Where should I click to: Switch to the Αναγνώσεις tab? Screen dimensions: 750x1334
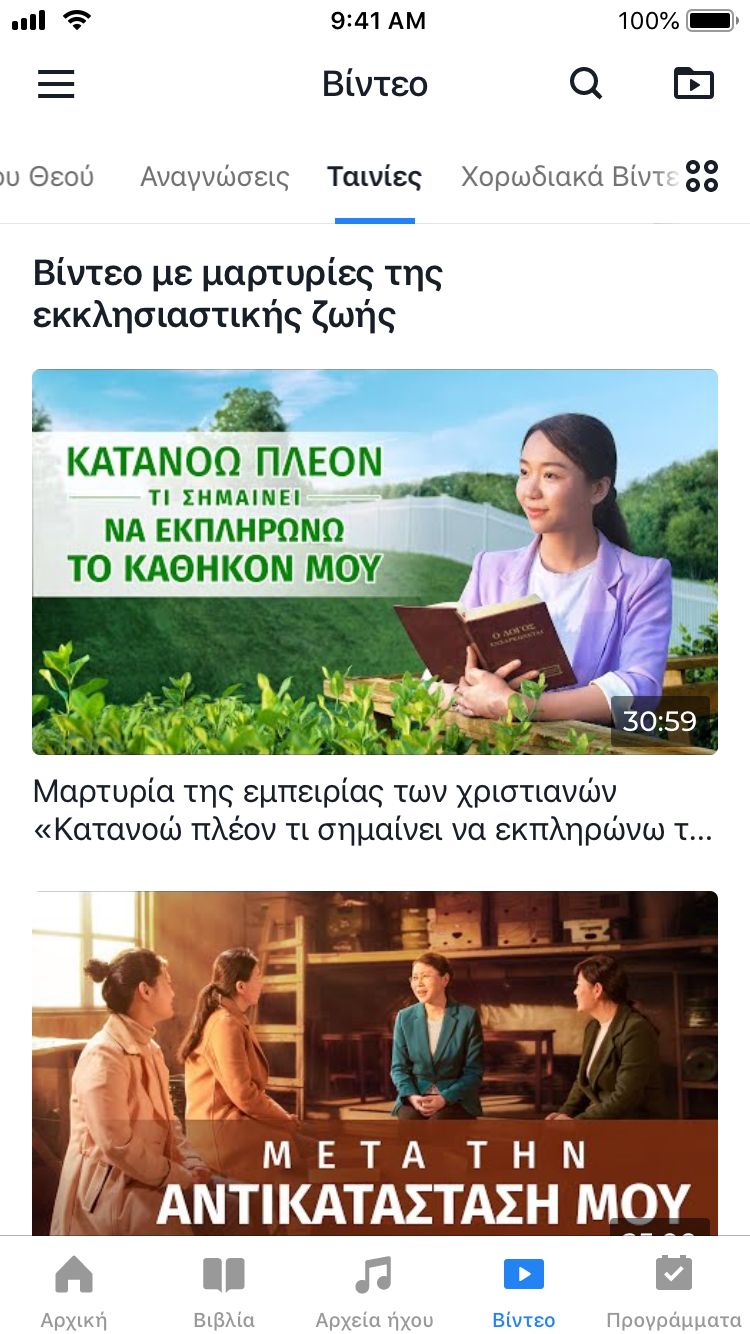tap(215, 178)
